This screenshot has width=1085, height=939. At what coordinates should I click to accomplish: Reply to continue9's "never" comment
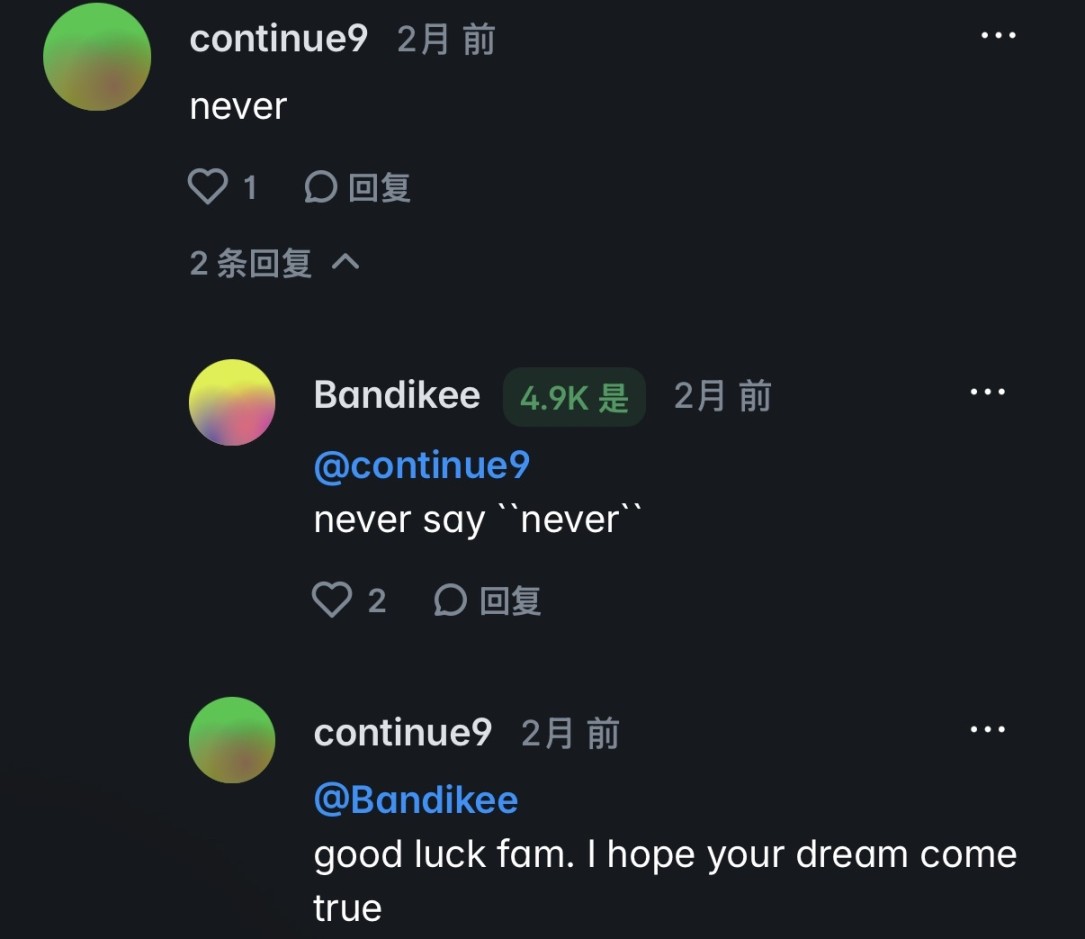point(358,187)
